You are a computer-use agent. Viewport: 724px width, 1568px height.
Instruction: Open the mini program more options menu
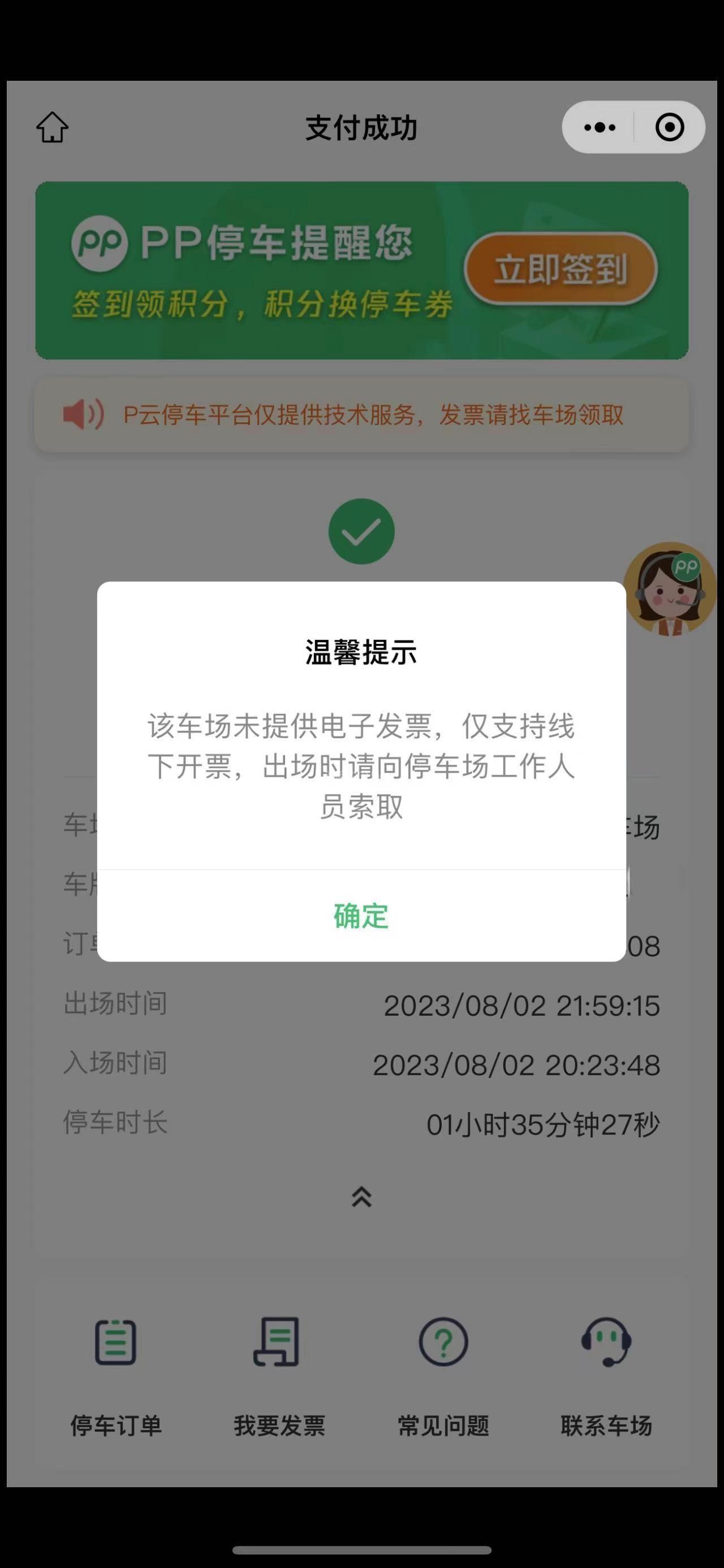pos(599,127)
